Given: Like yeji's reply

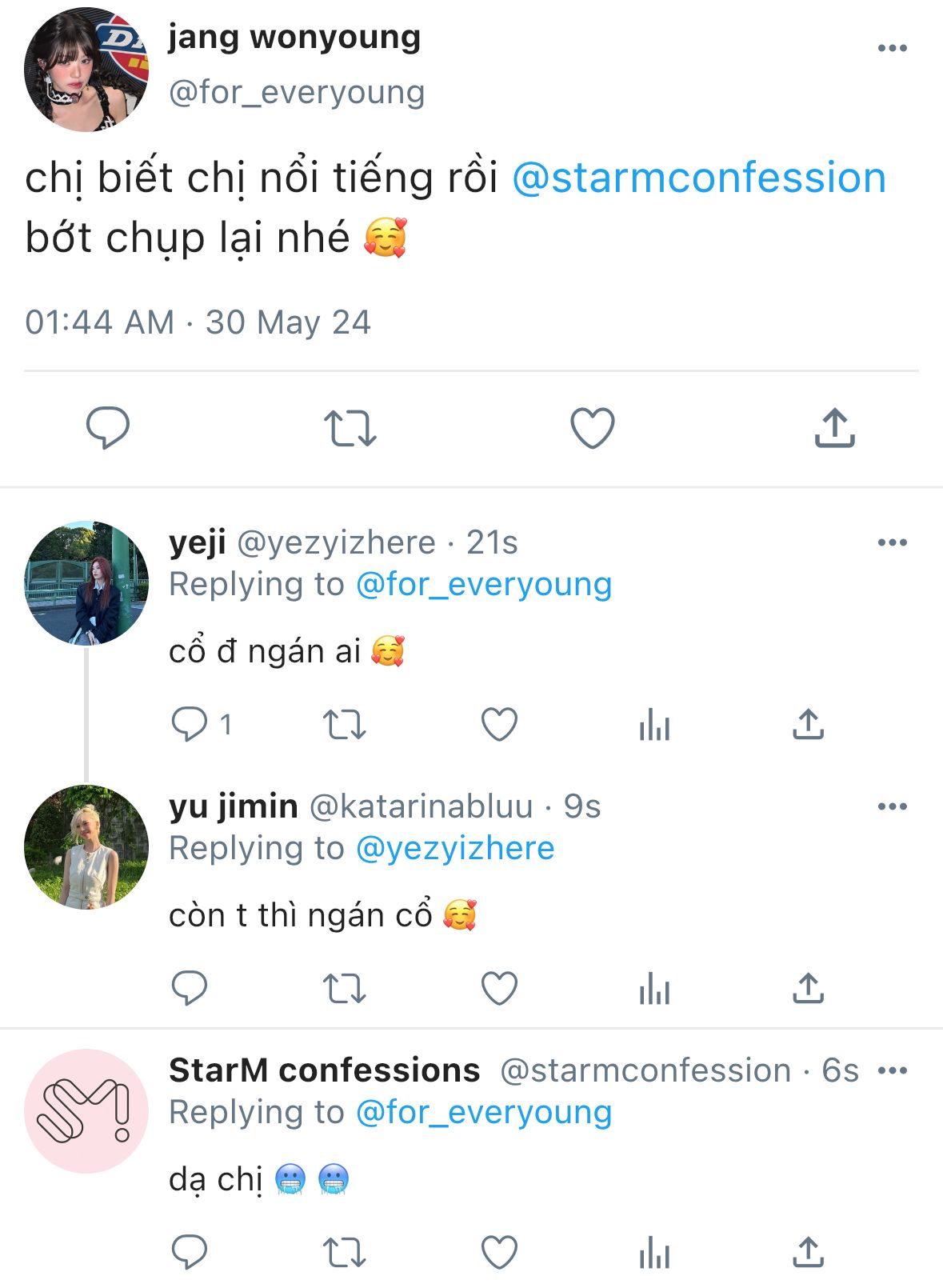Looking at the screenshot, I should (x=499, y=725).
